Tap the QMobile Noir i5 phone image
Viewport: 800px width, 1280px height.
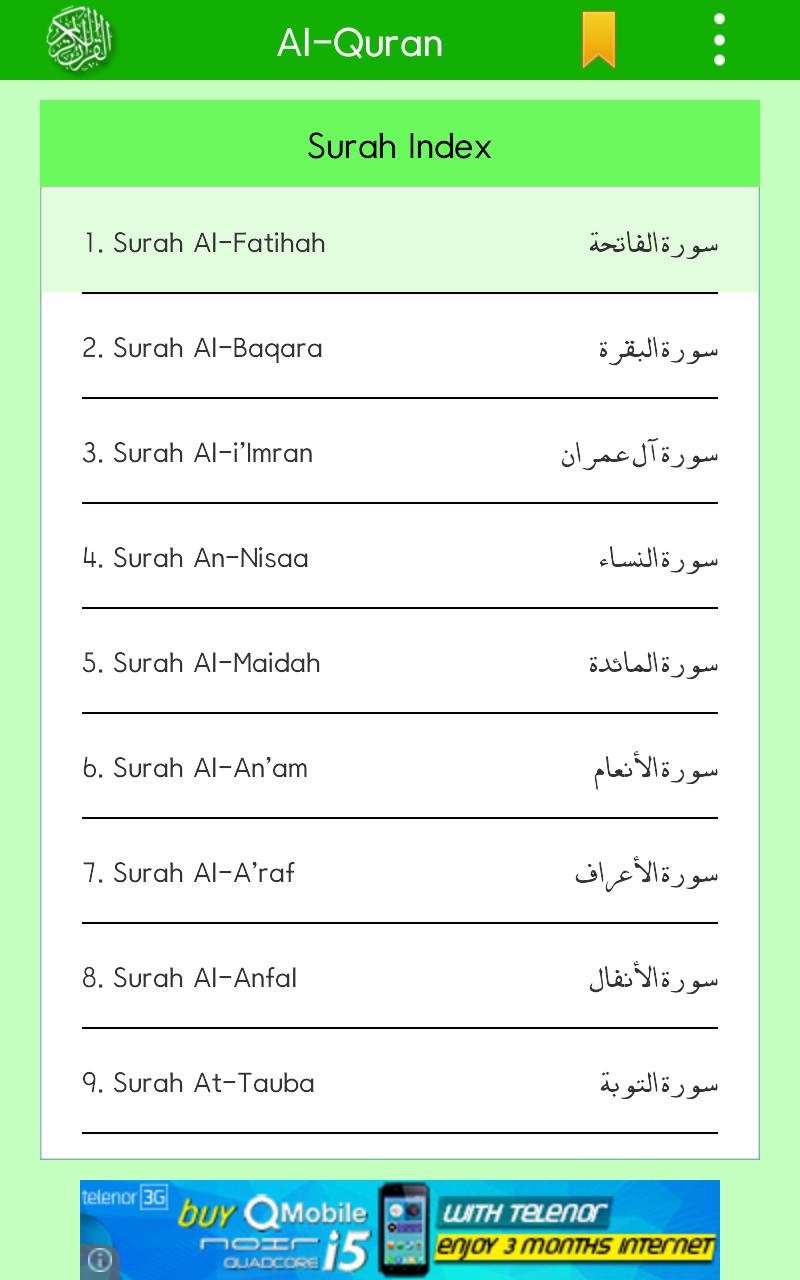(404, 1228)
